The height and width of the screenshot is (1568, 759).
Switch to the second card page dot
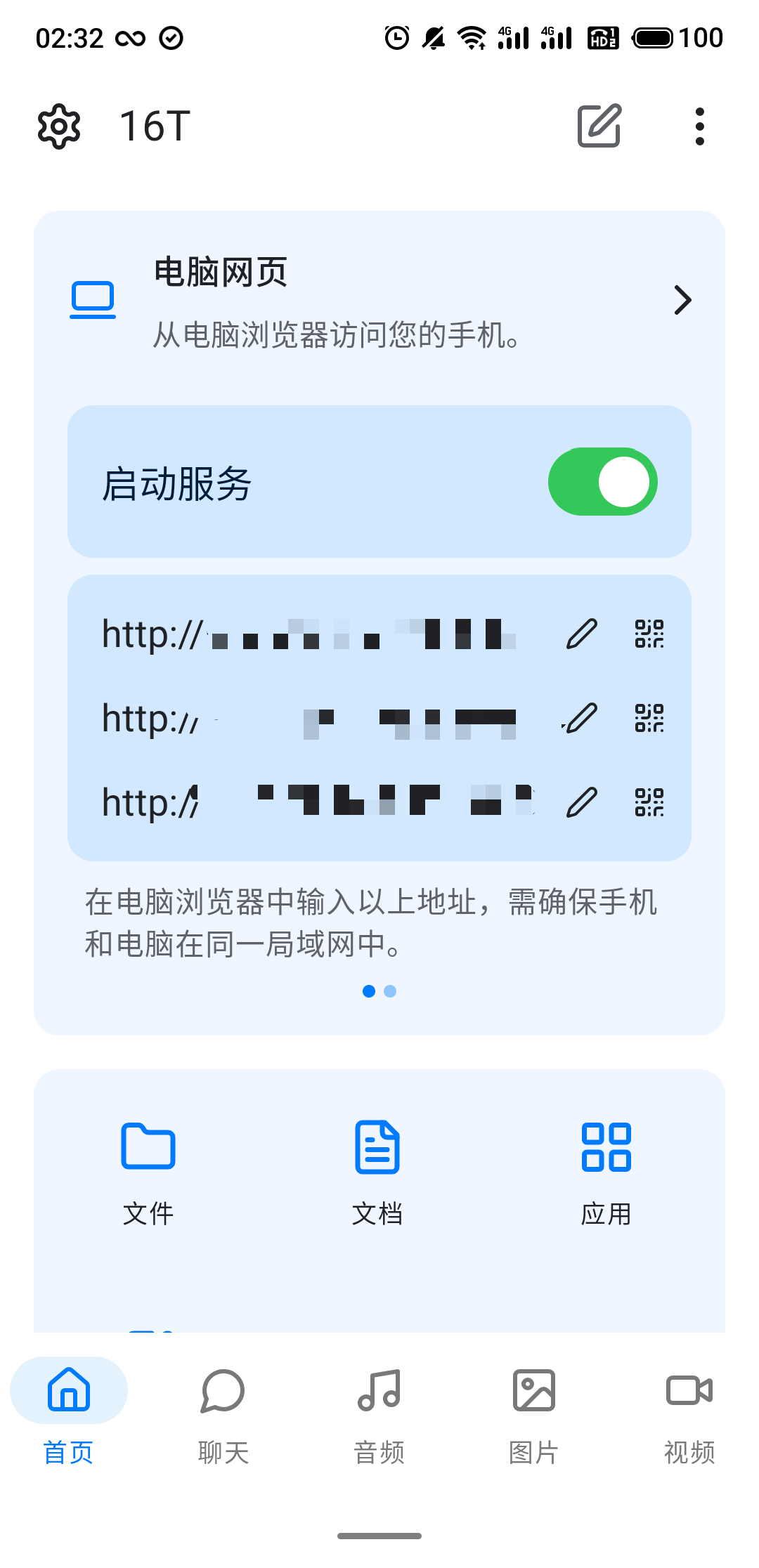click(x=391, y=991)
